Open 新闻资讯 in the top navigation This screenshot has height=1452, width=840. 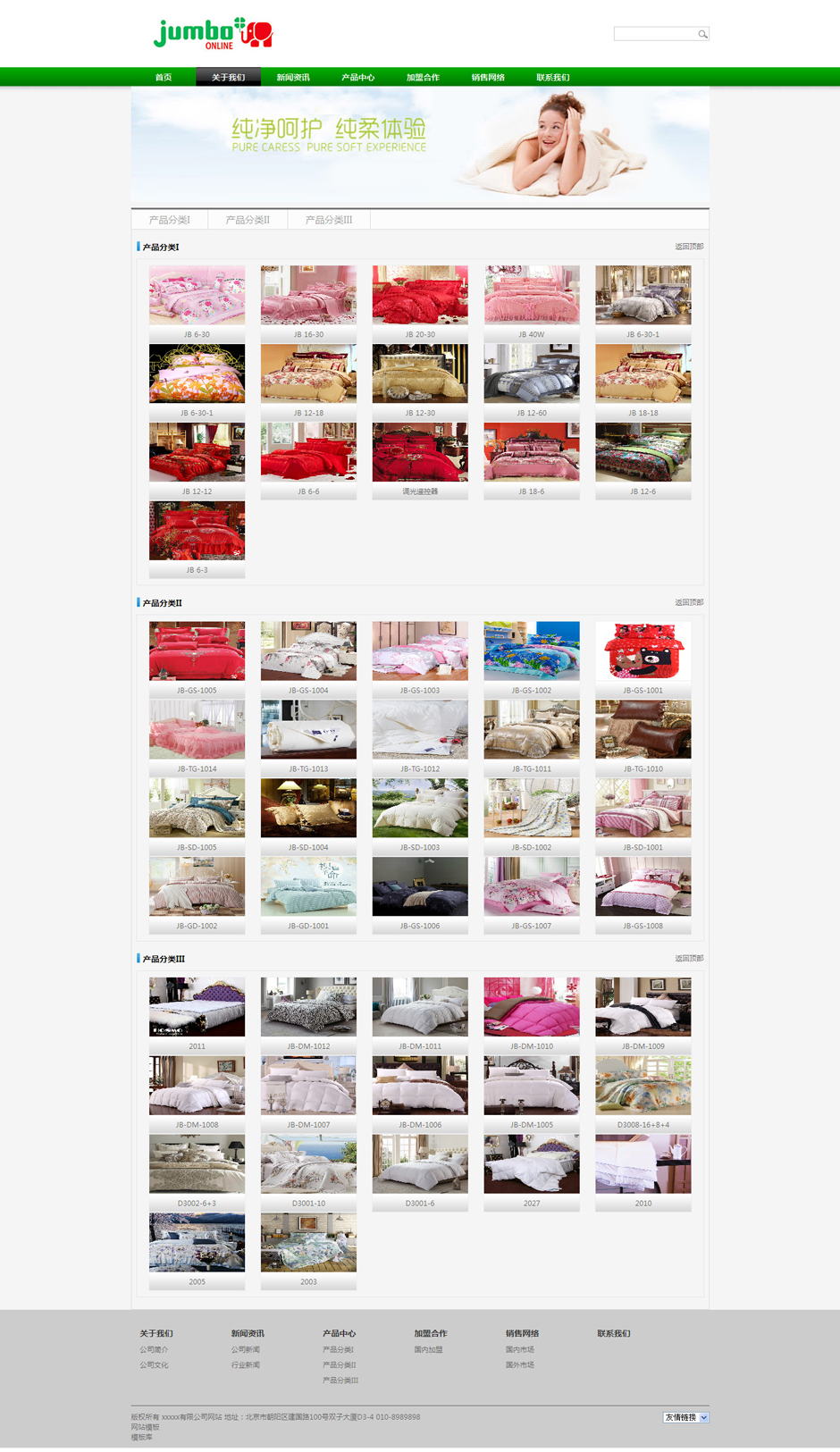(293, 78)
